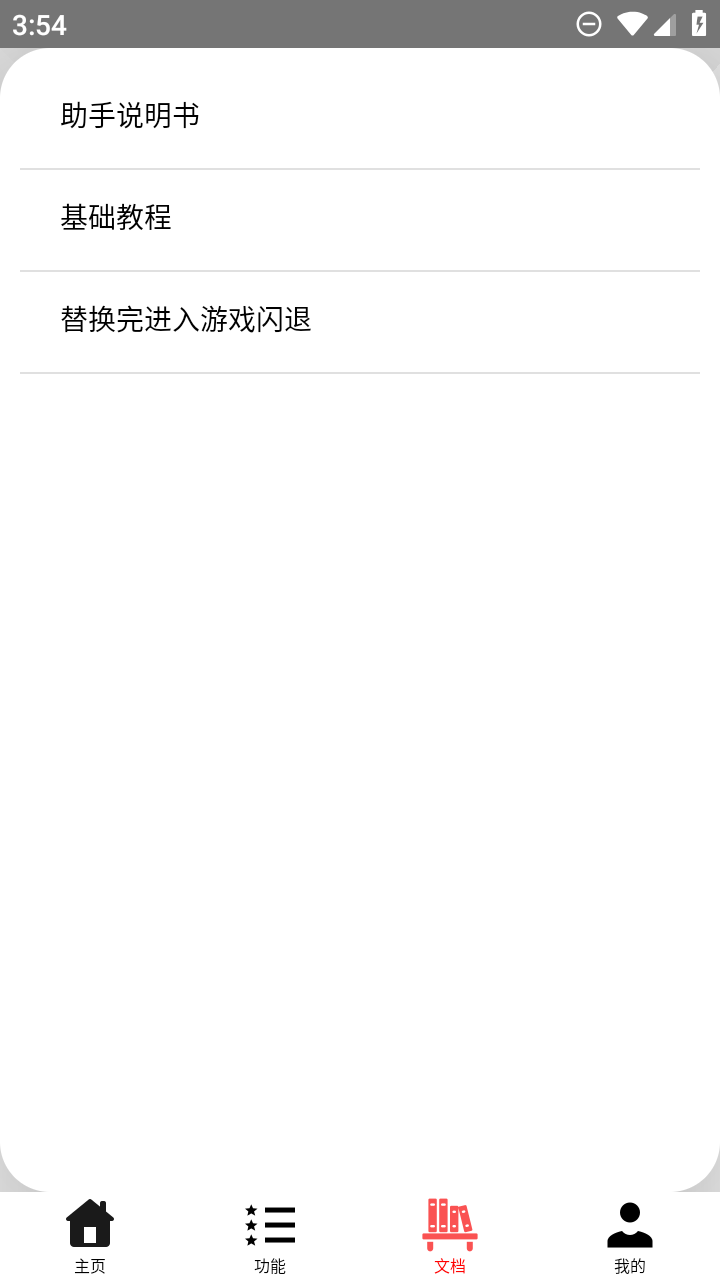Tap the red bookshelf 文档 icon
720x1280 pixels.
point(450,1222)
